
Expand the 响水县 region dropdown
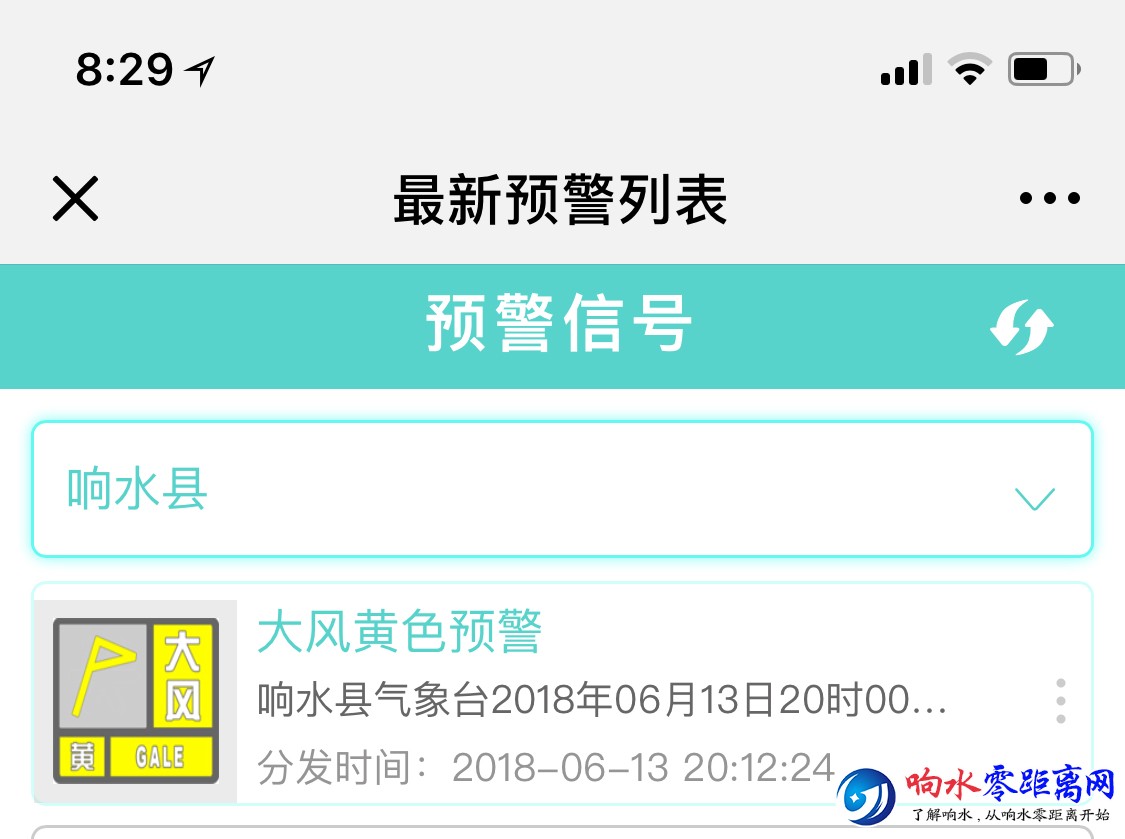(x=1034, y=497)
